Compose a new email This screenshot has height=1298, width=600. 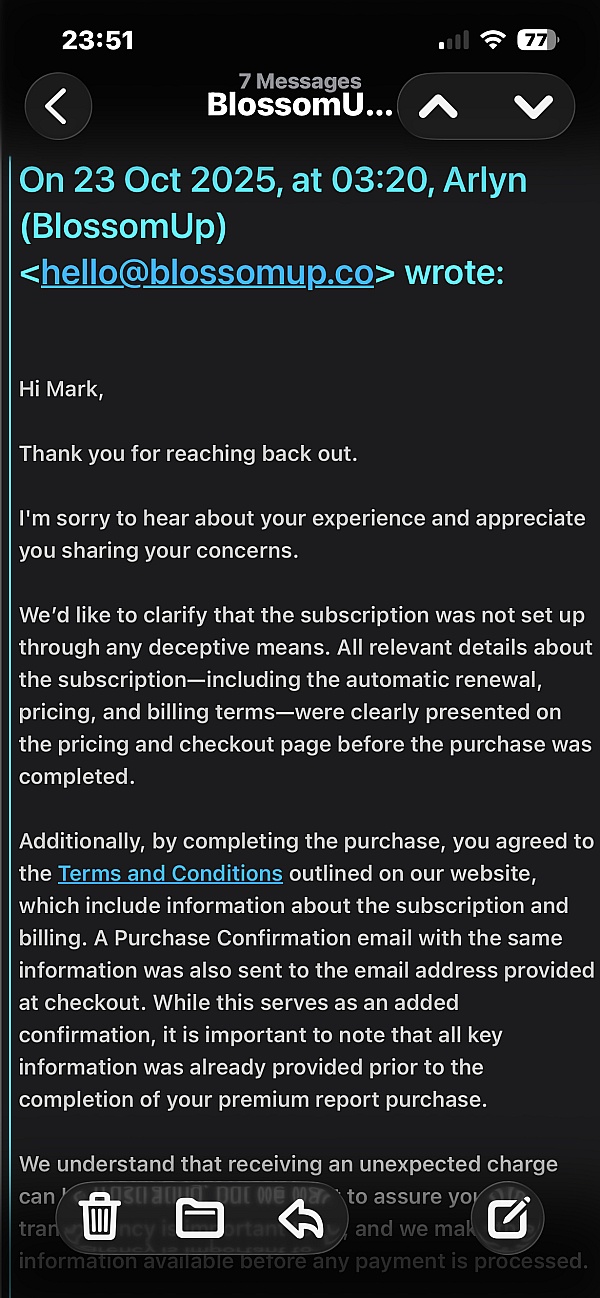[507, 1216]
